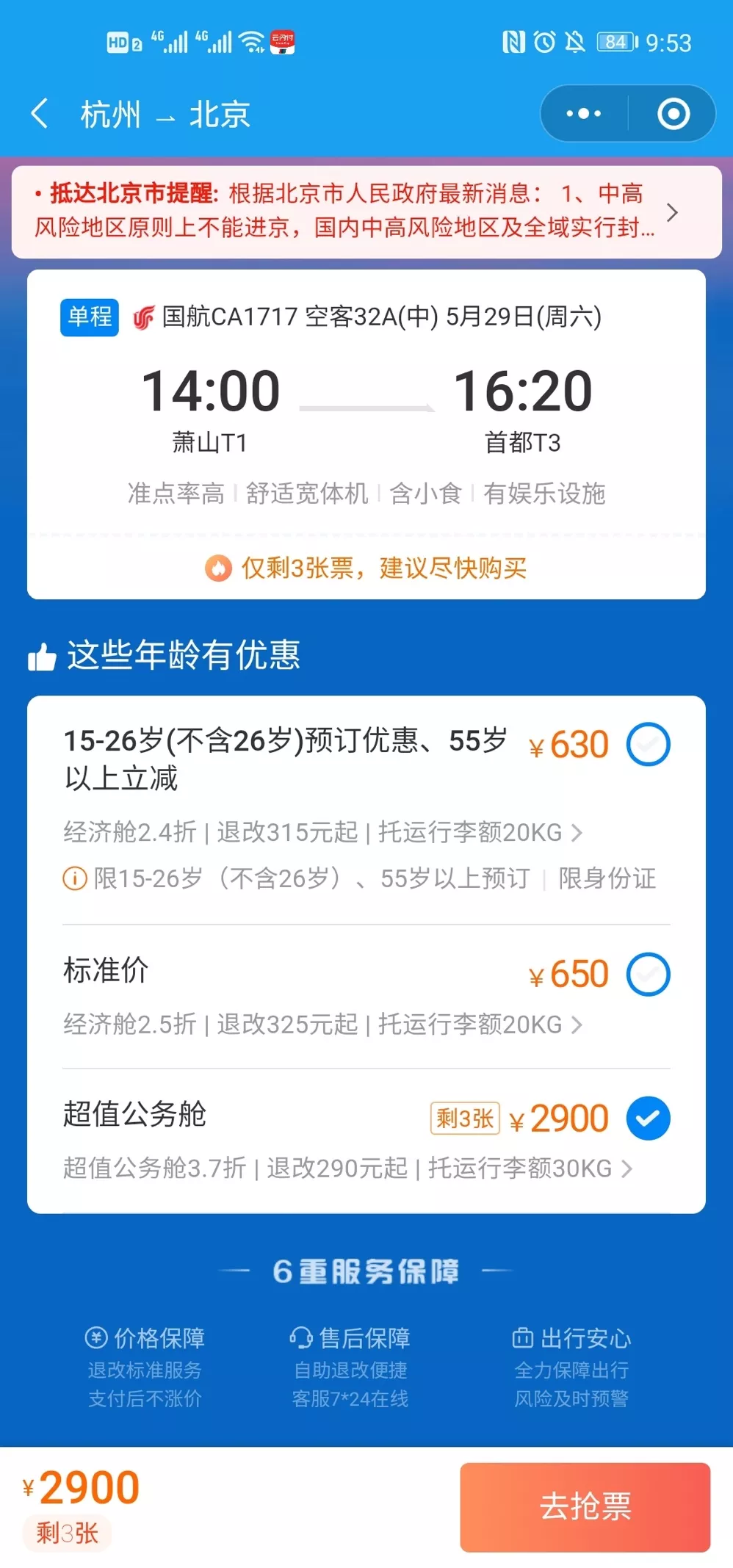This screenshot has height=1568, width=733.
Task: View 经济舱2.5折 refund and baggage details
Action: click(x=323, y=1025)
